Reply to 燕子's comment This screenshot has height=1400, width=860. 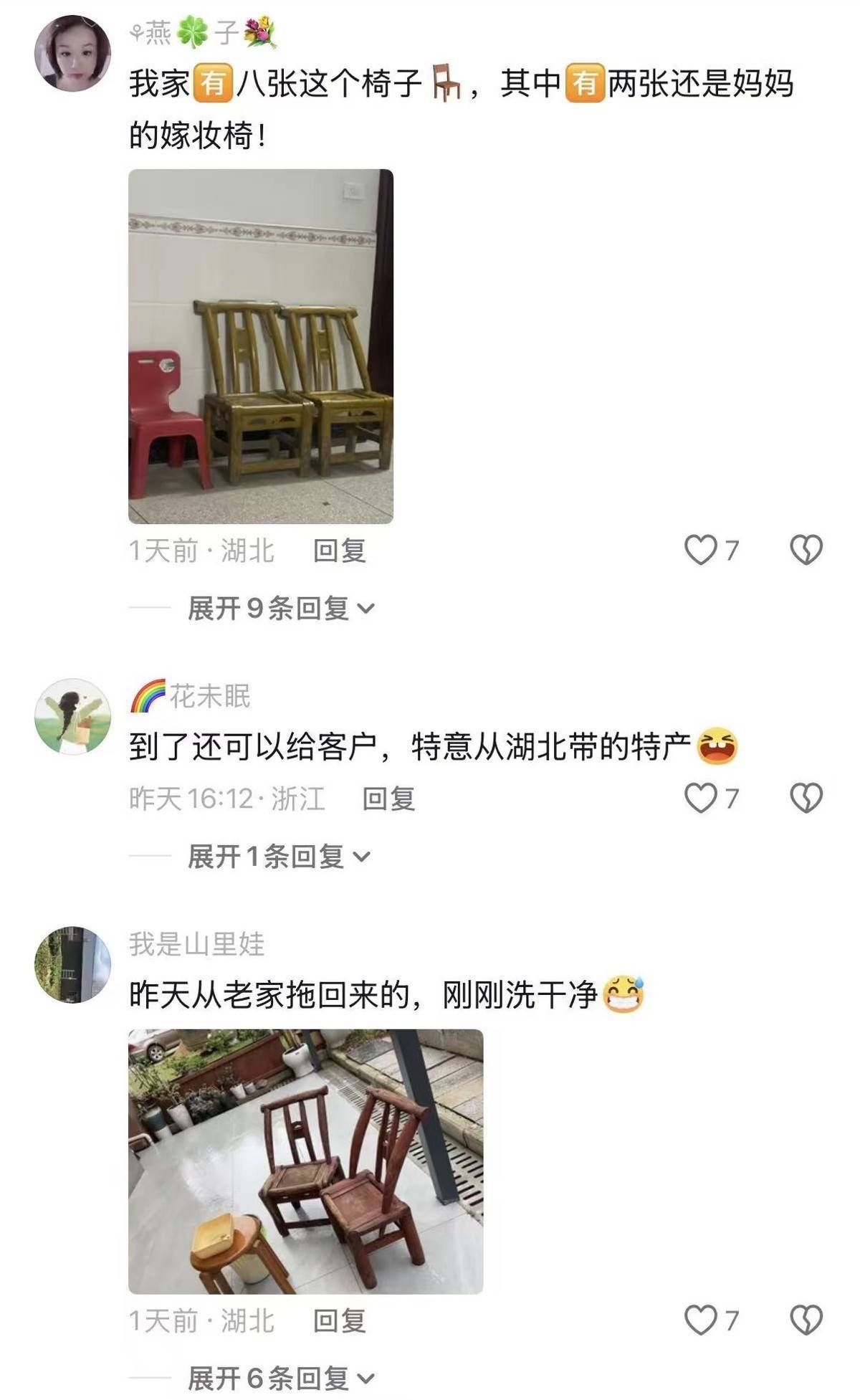tap(340, 551)
